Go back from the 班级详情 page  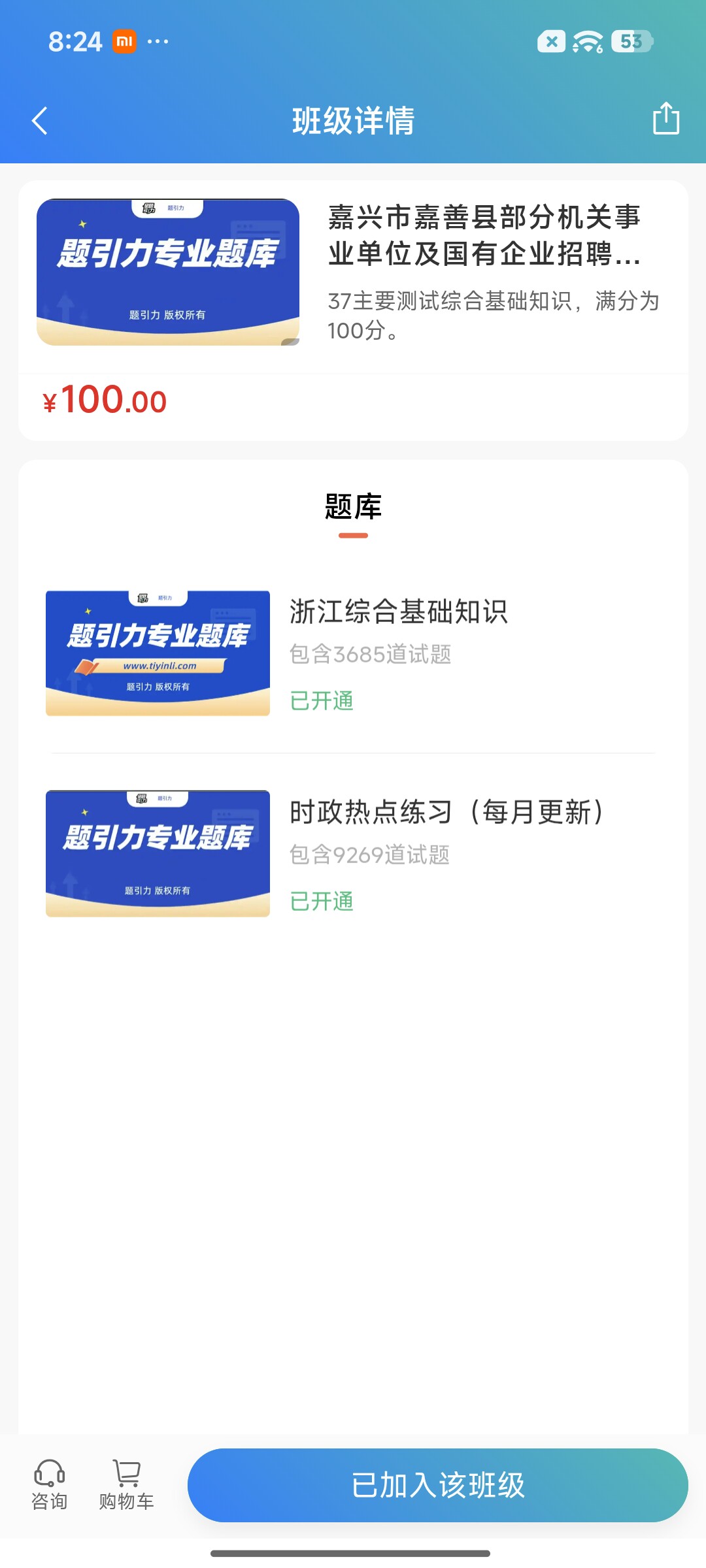click(x=40, y=121)
